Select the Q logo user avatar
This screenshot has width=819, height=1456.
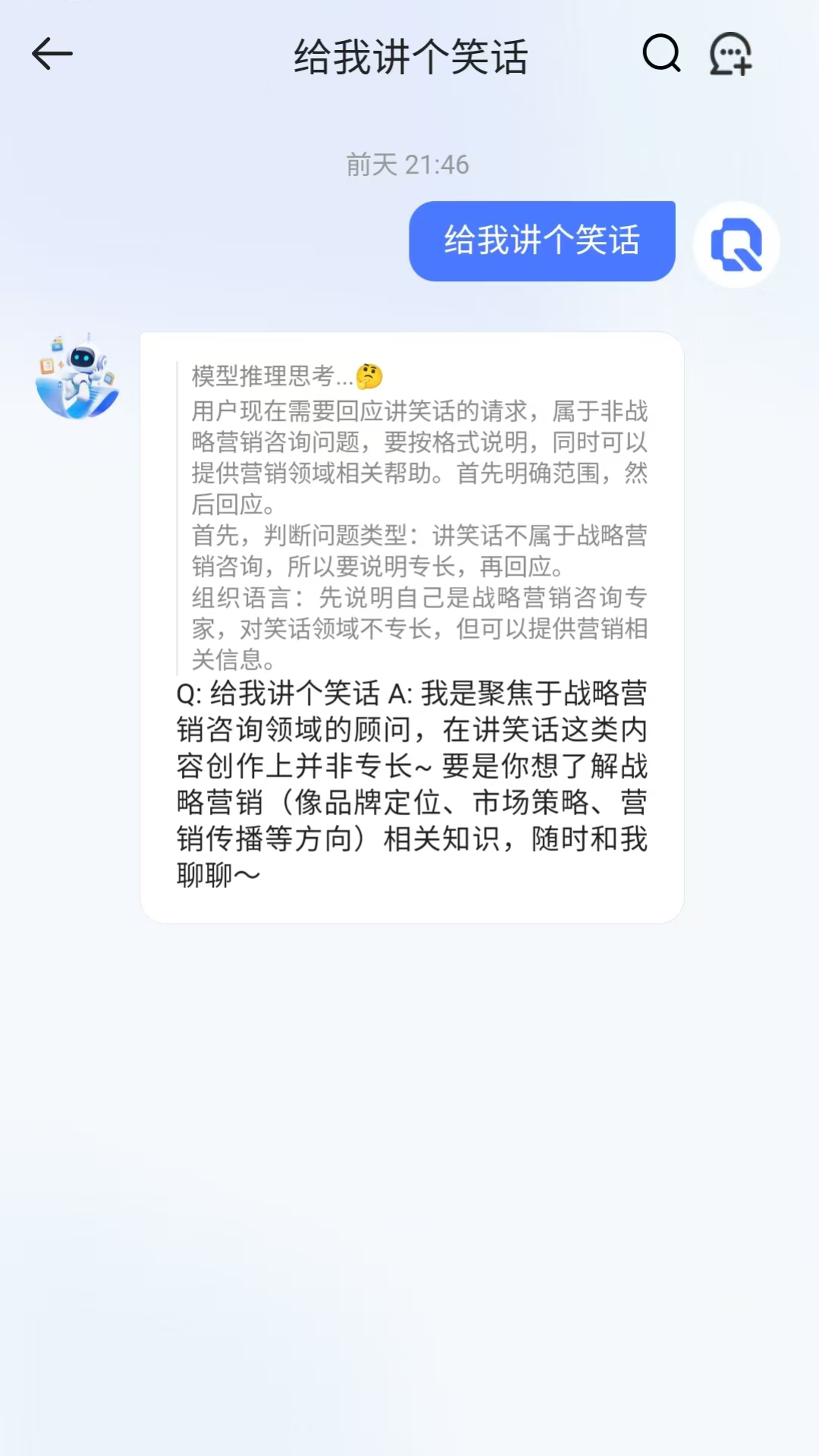[735, 244]
